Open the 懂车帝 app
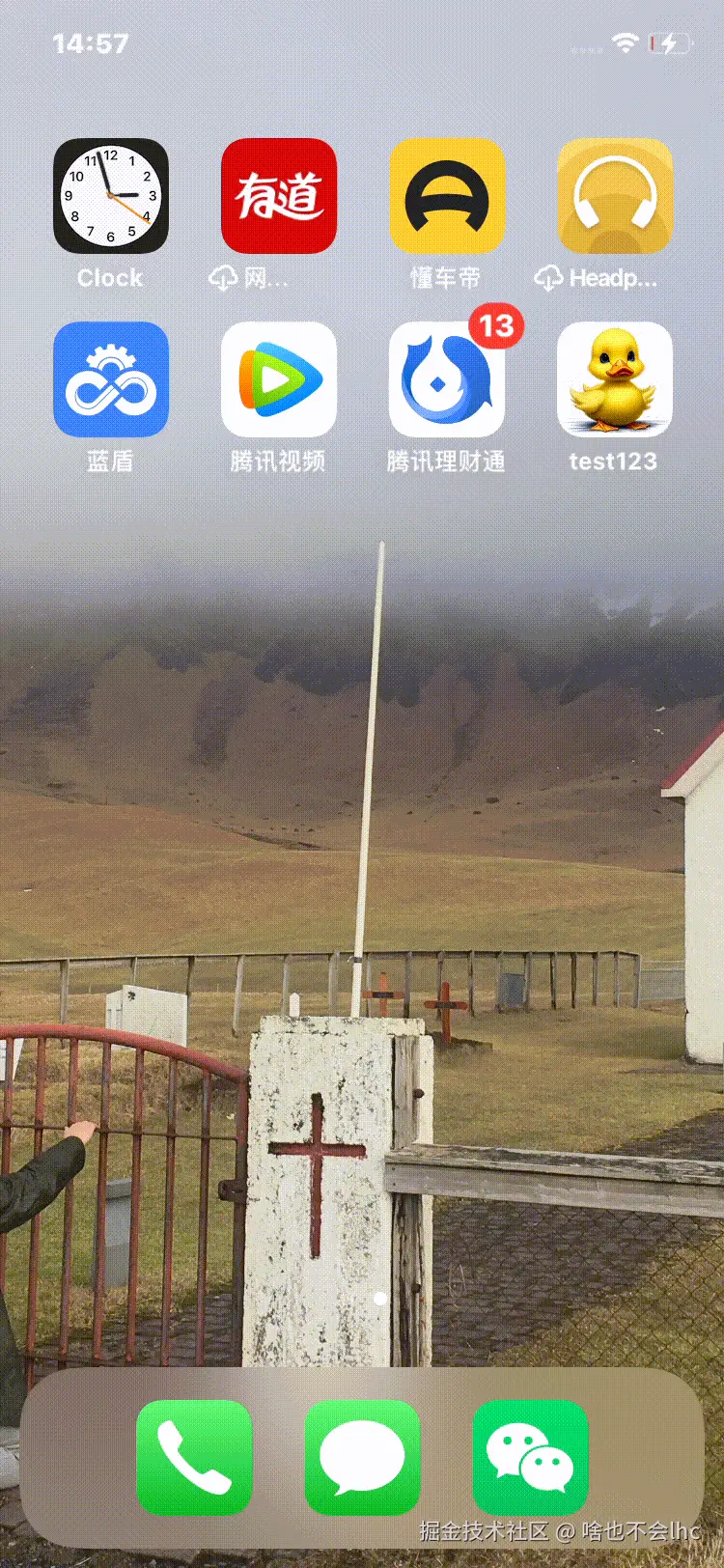 447,196
